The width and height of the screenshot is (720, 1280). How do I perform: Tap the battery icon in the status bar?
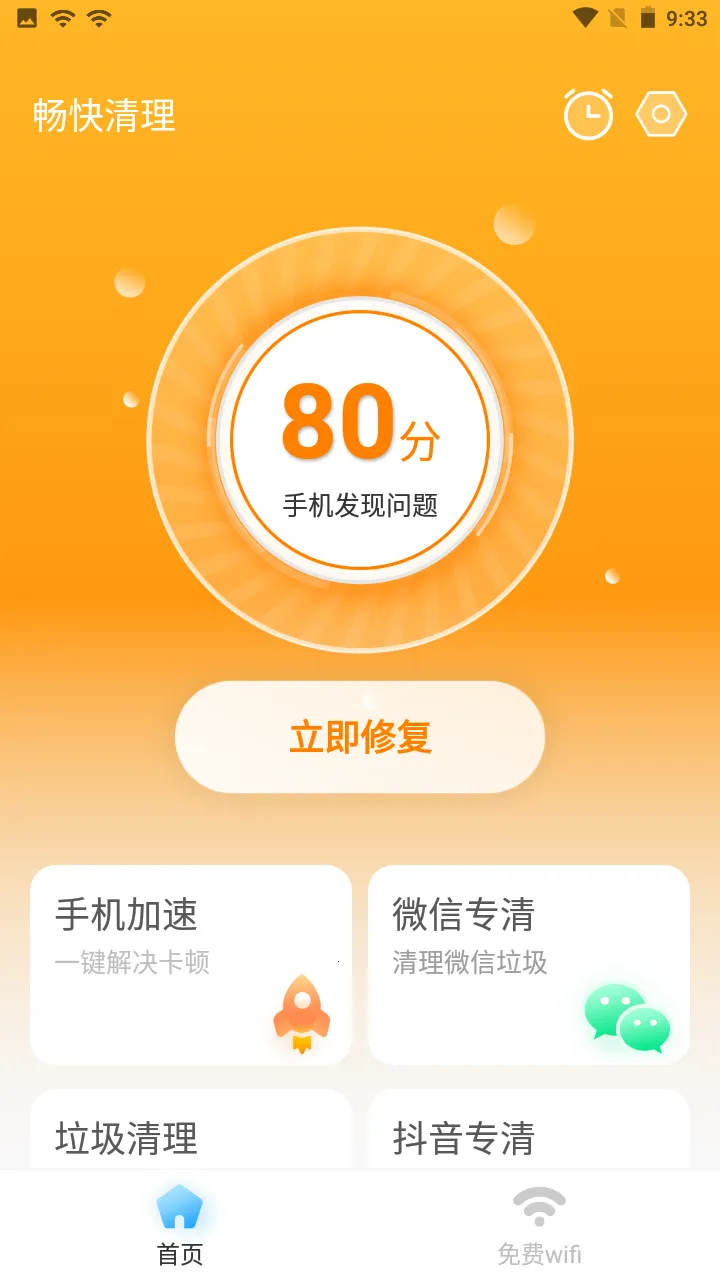pos(645,16)
